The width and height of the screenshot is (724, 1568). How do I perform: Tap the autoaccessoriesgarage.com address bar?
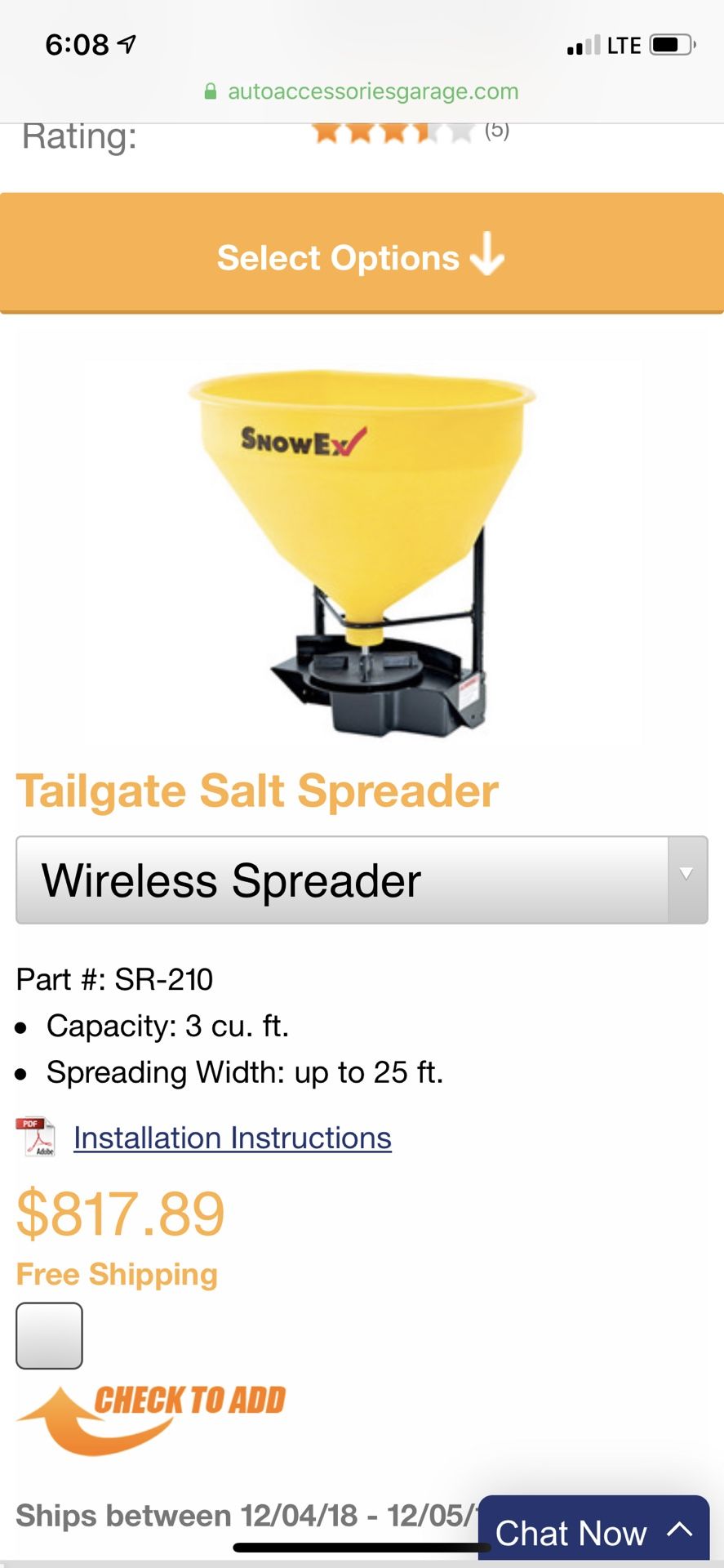click(362, 91)
